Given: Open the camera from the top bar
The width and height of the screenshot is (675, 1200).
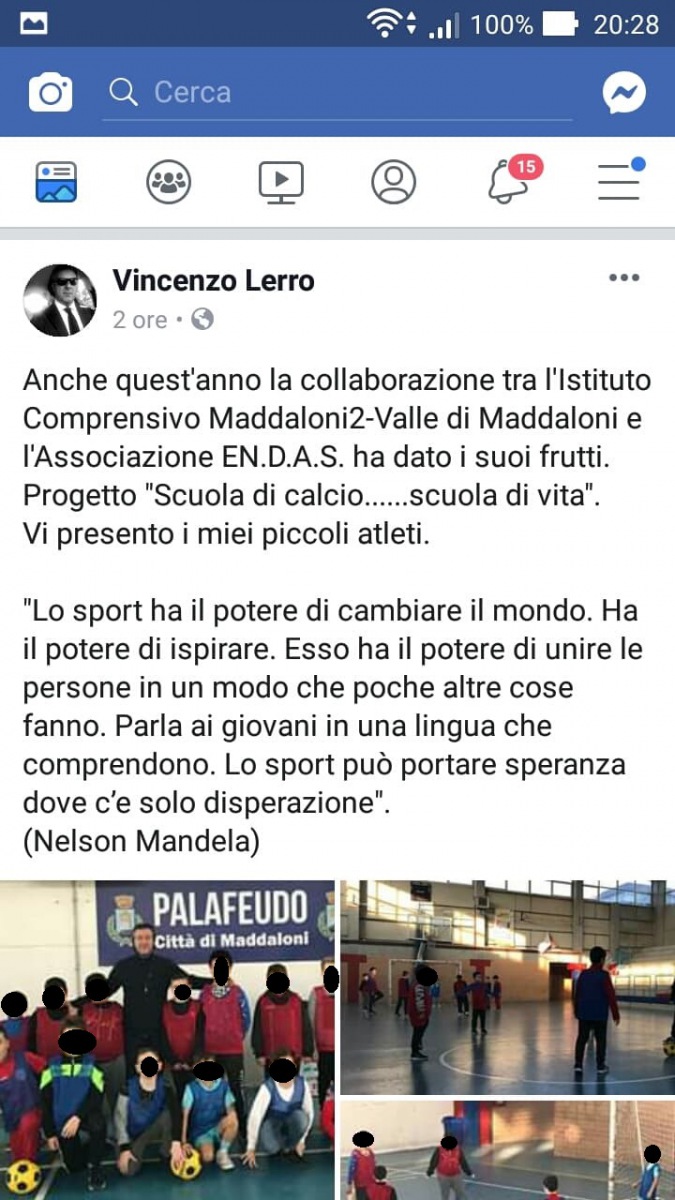Looking at the screenshot, I should point(50,93).
